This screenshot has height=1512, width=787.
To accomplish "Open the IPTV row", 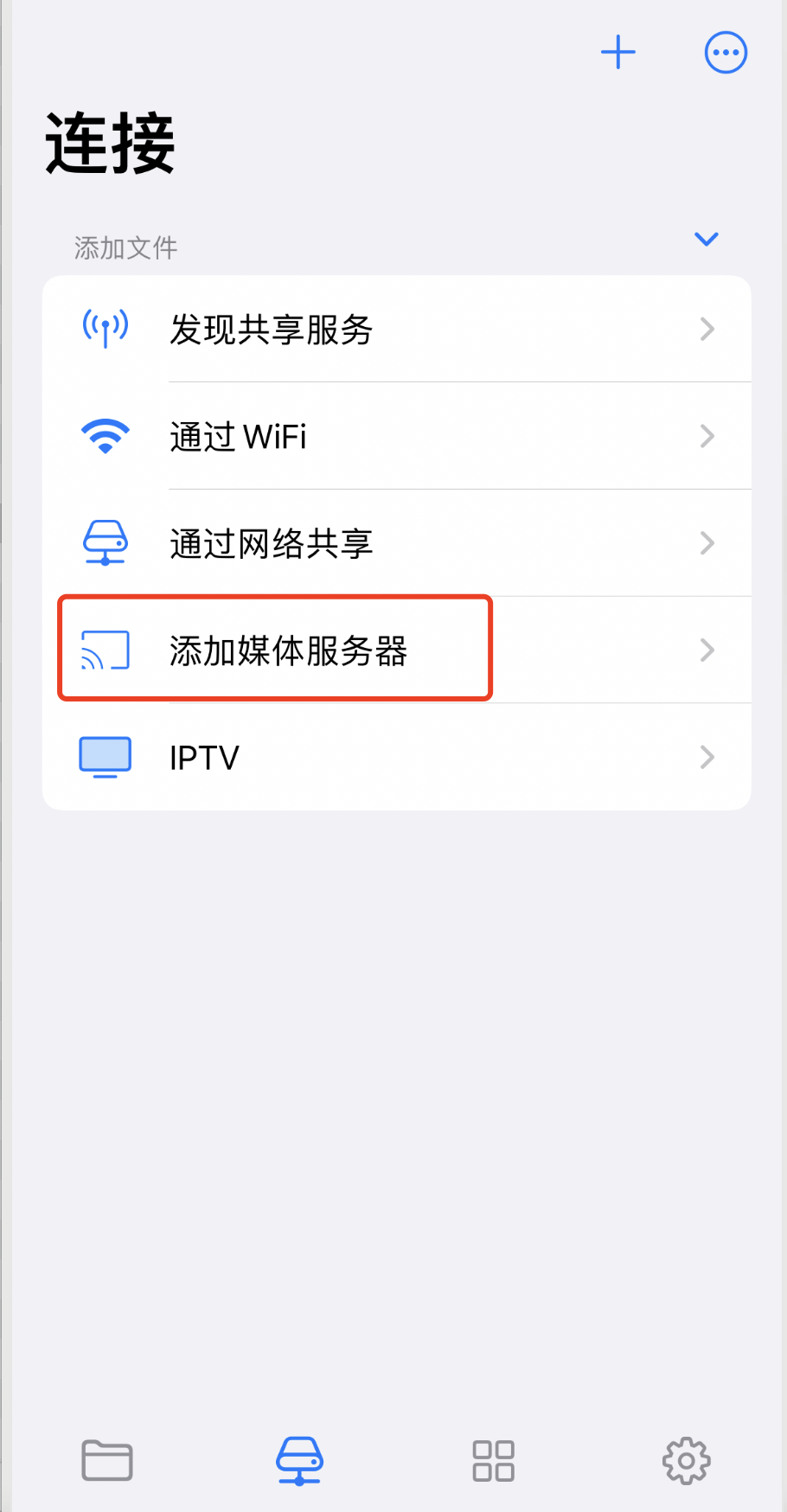I will coord(397,757).
